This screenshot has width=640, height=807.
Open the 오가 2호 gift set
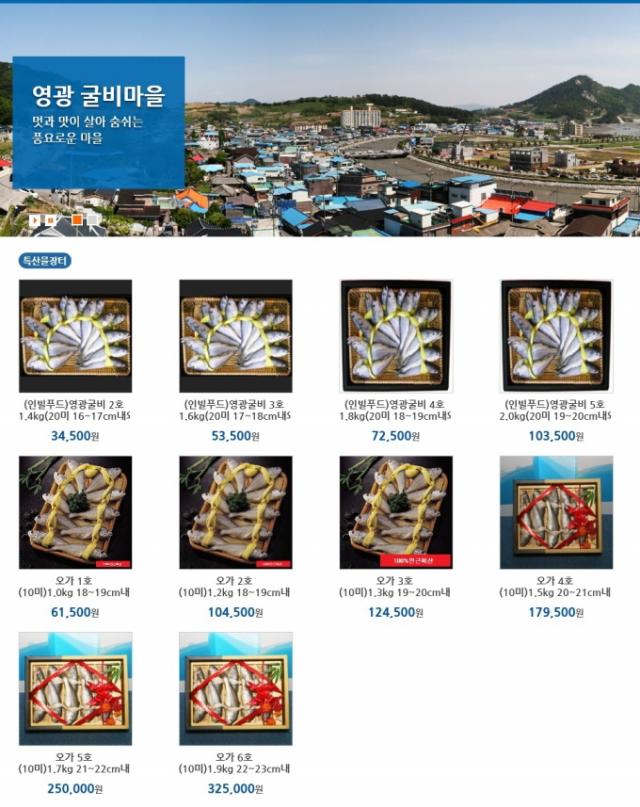pos(236,512)
